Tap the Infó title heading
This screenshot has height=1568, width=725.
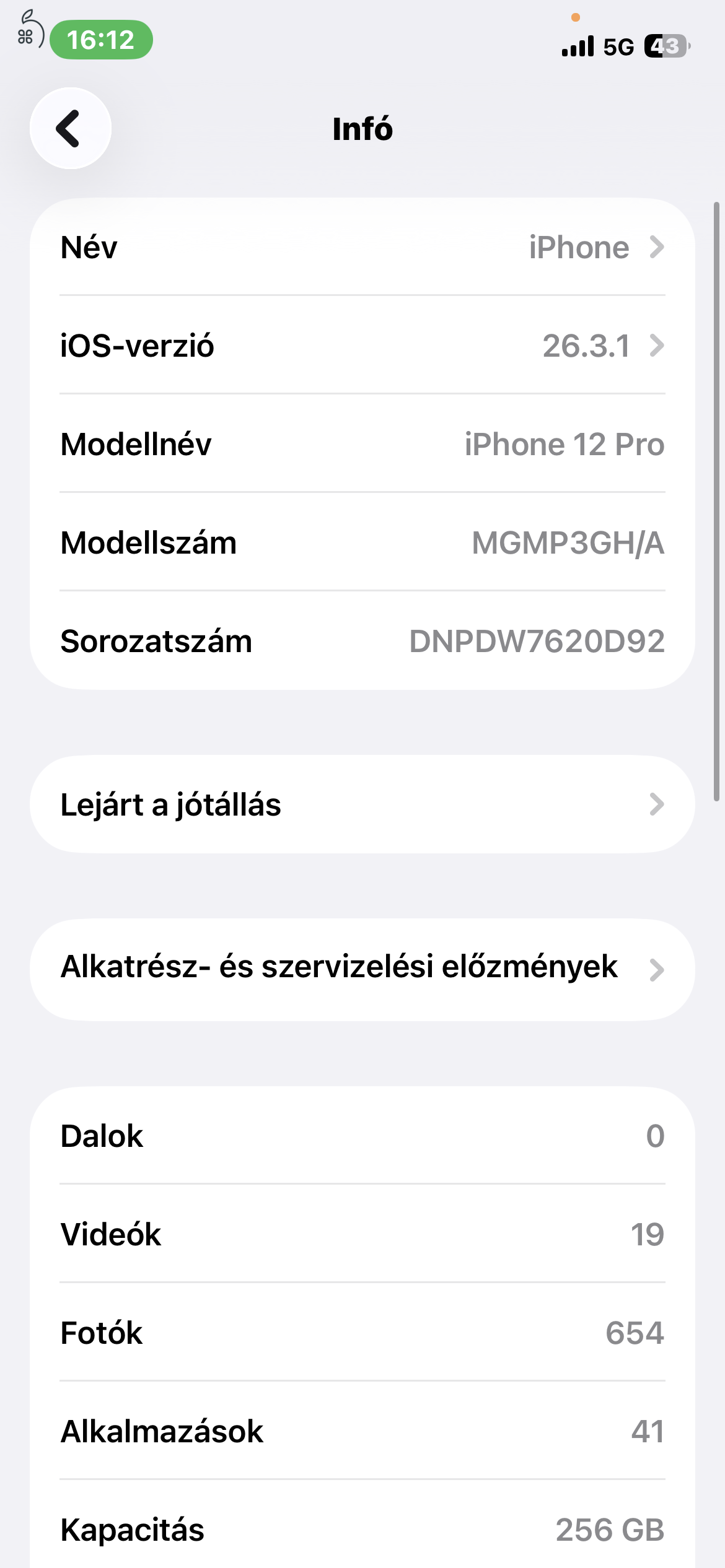click(x=362, y=129)
